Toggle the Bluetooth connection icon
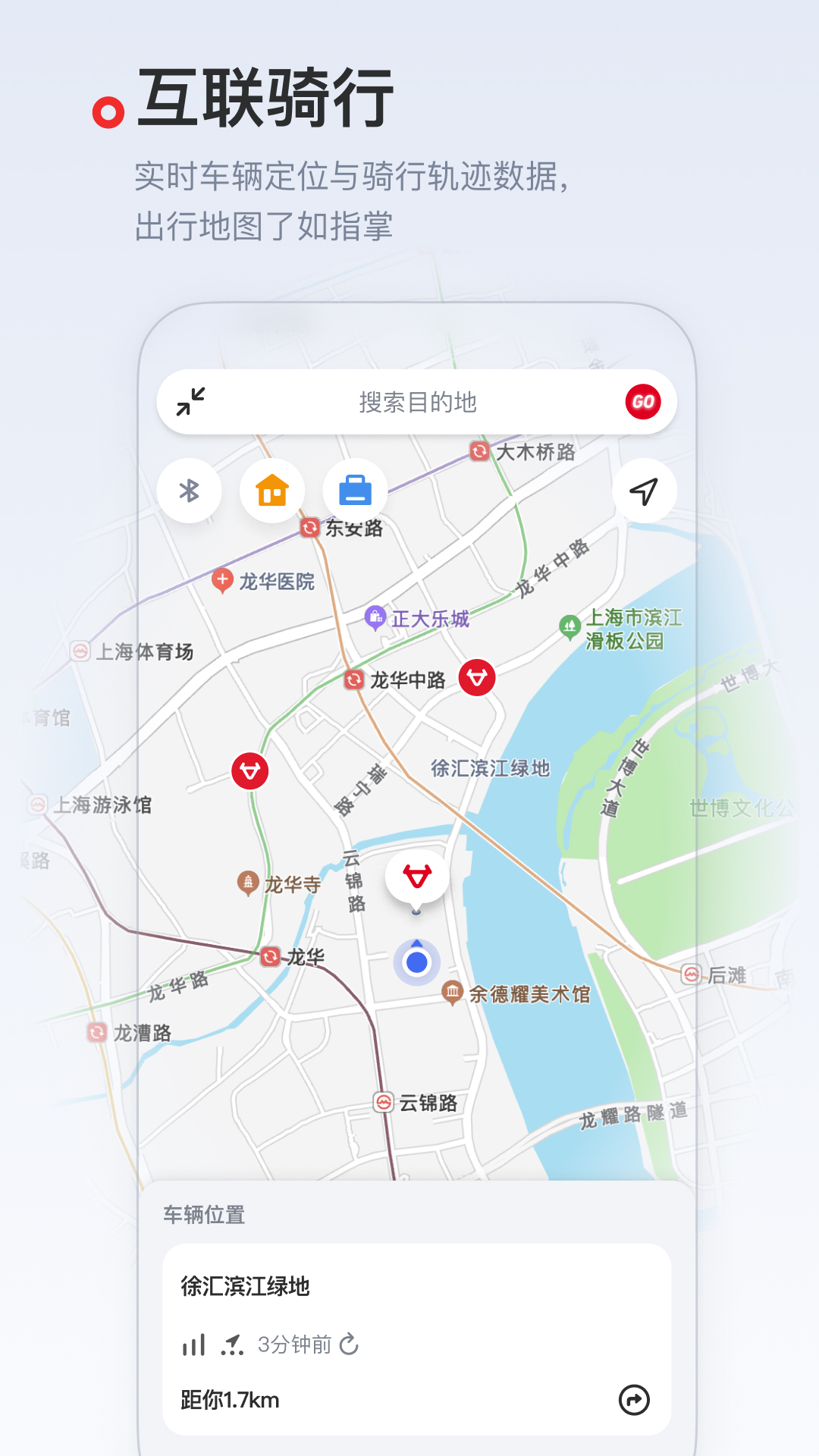Viewport: 819px width, 1456px height. [190, 491]
